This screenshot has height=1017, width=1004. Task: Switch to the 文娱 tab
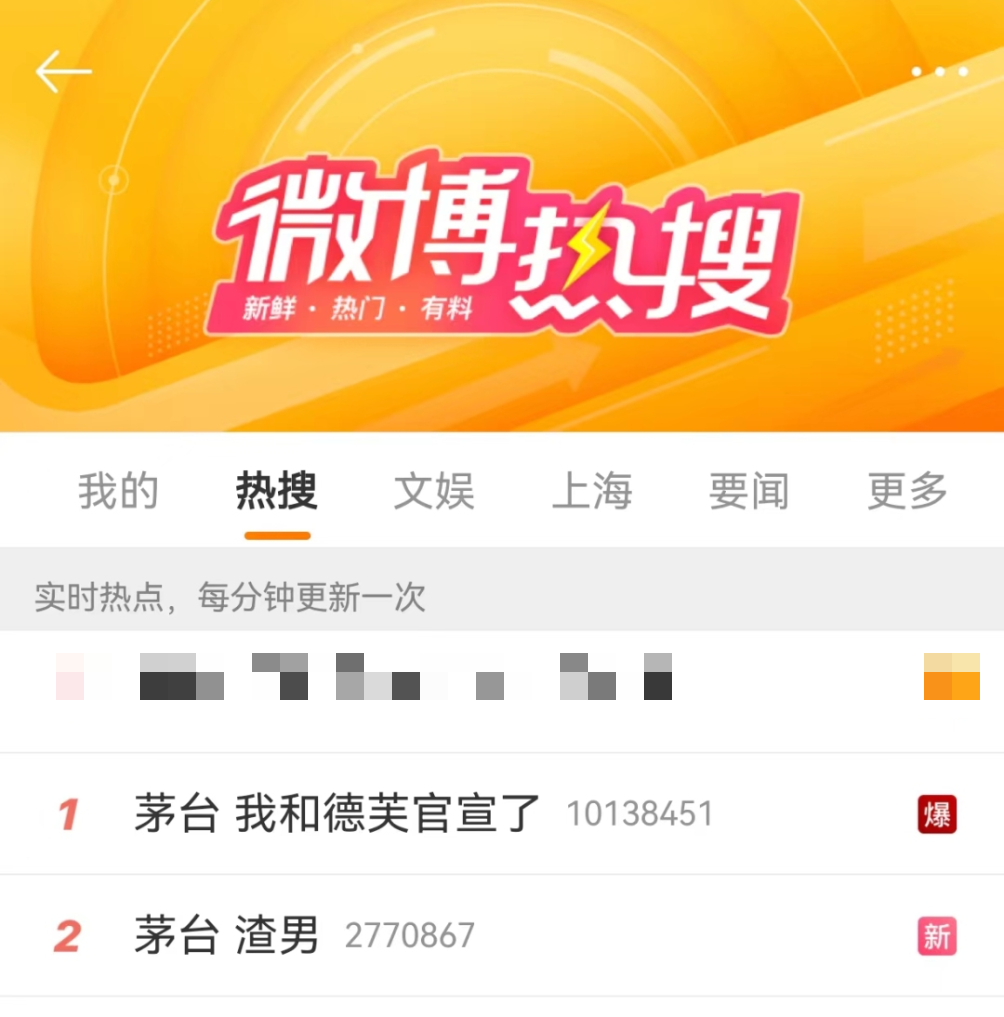pyautogui.click(x=434, y=492)
